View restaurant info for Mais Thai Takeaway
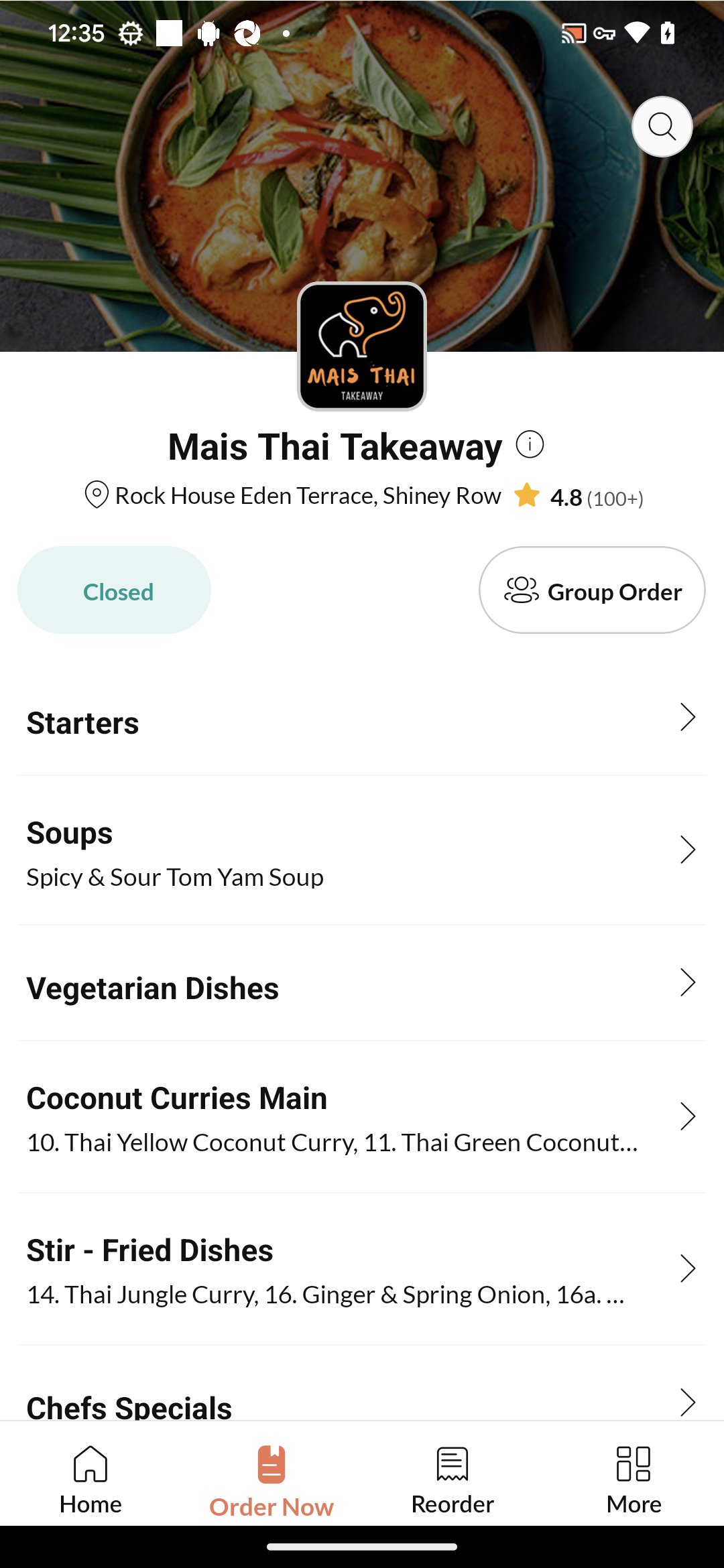 (530, 444)
